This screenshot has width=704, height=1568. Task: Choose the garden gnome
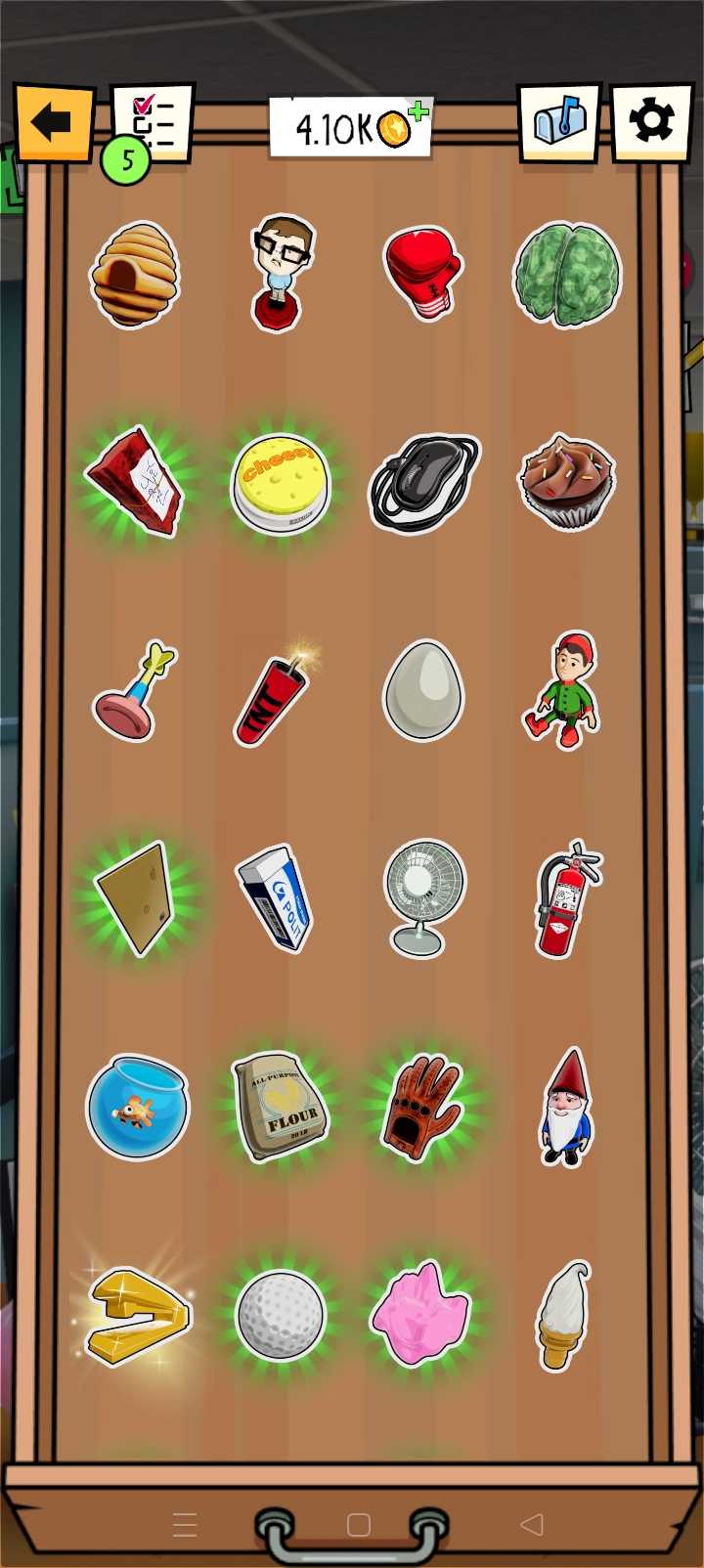click(565, 1109)
